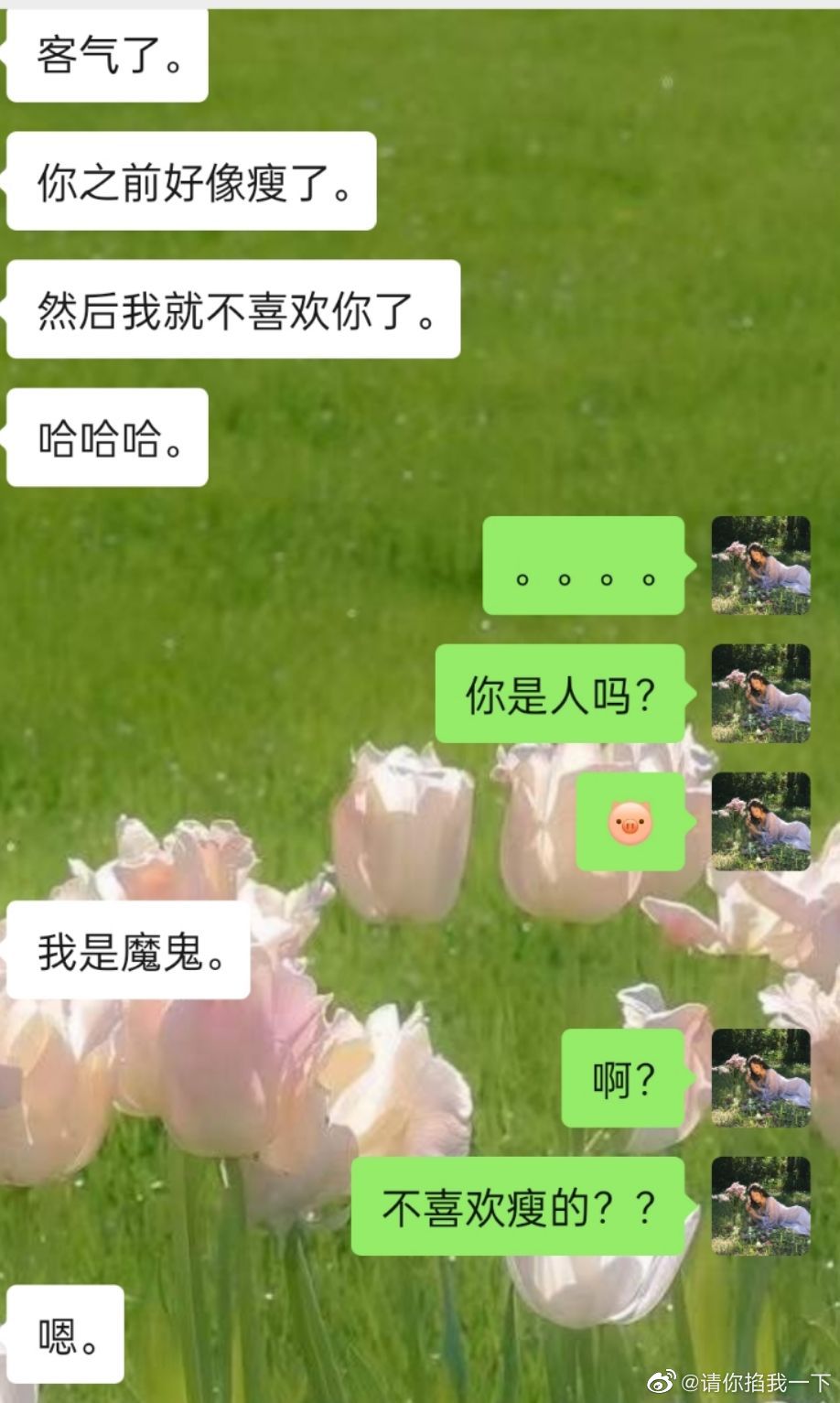840x1403 pixels.
Task: Open the profile avatar beside the pig emoji
Action: point(760,821)
